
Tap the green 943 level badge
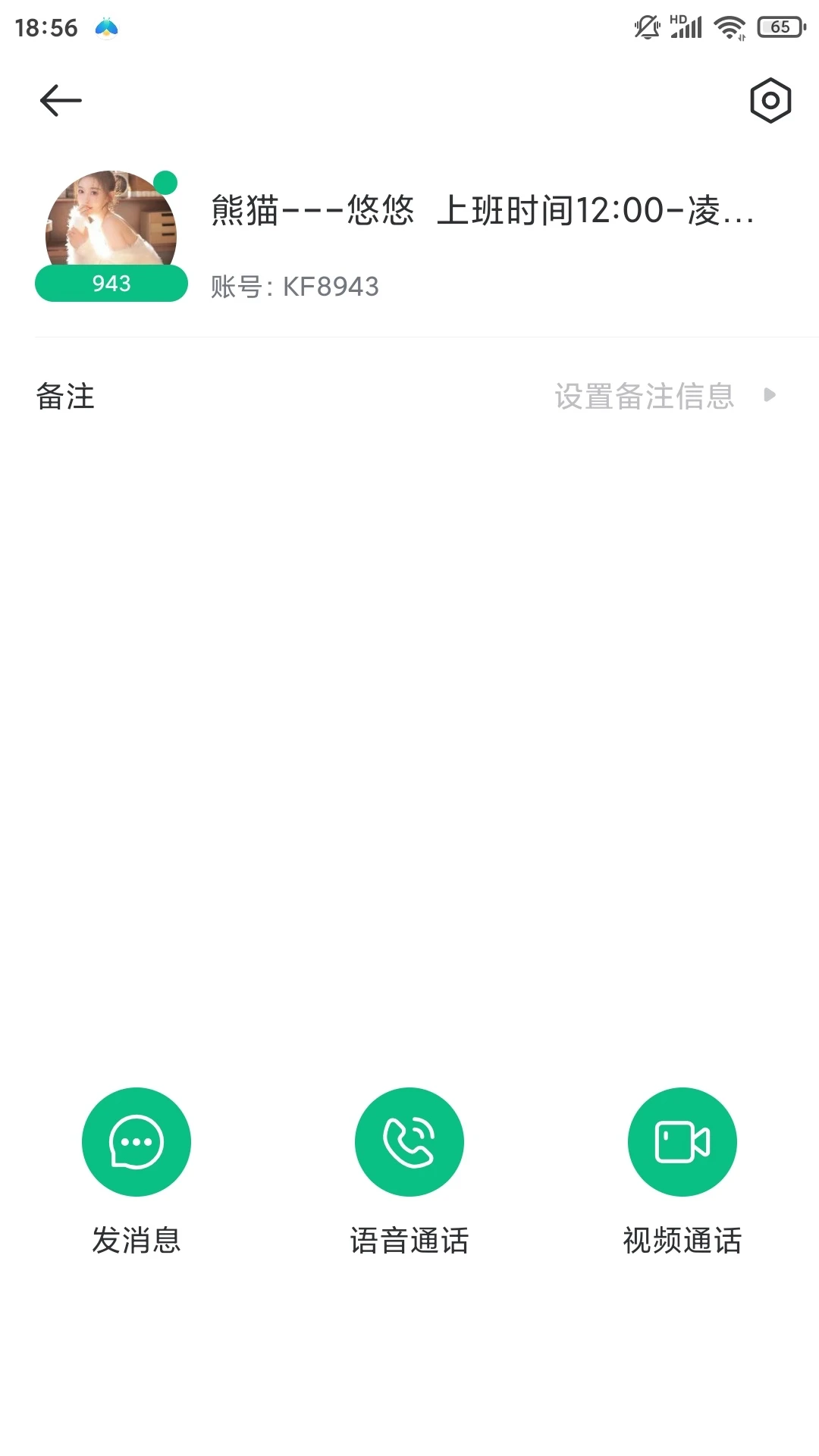[x=111, y=284]
